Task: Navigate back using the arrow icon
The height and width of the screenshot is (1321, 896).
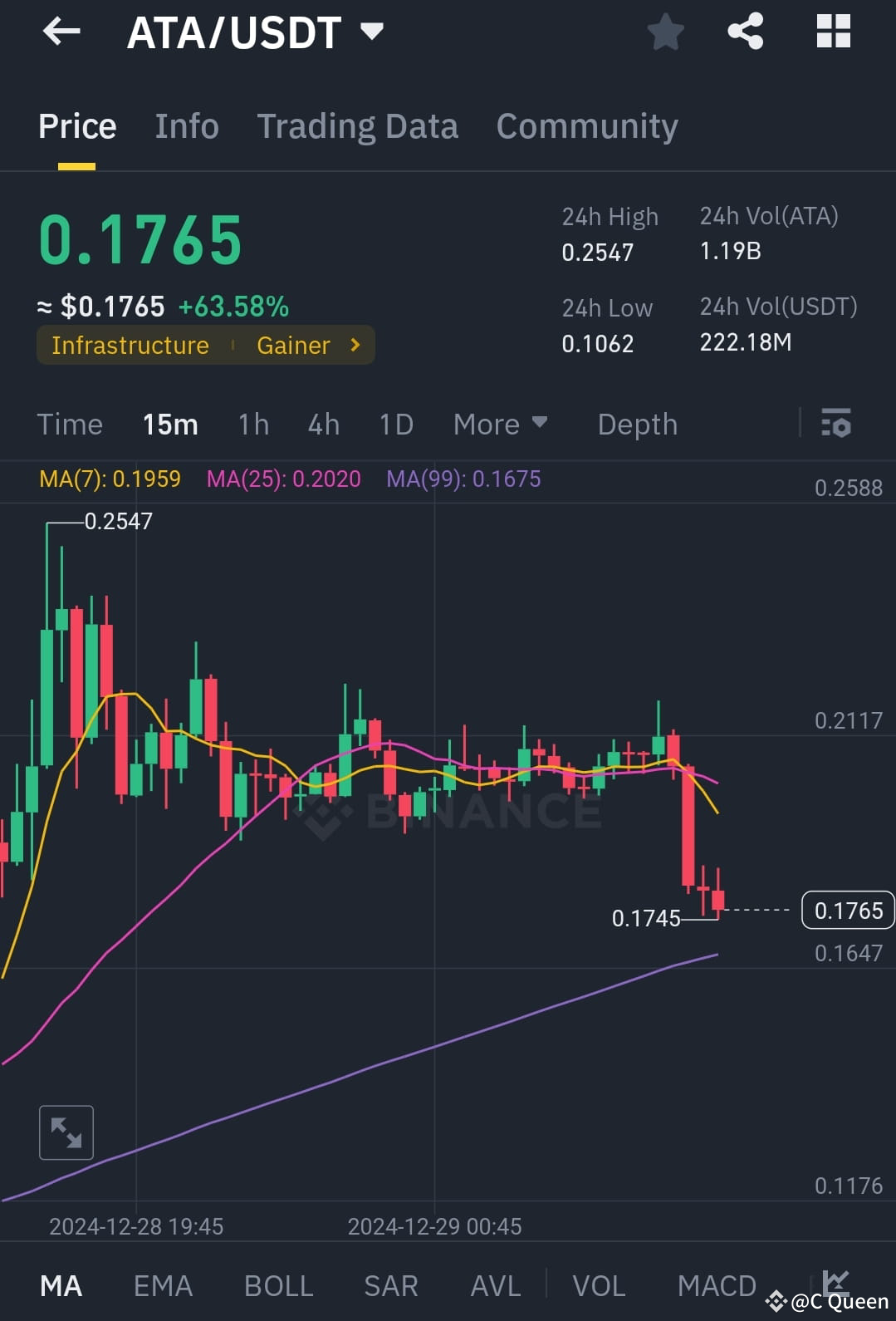Action: click(x=61, y=32)
